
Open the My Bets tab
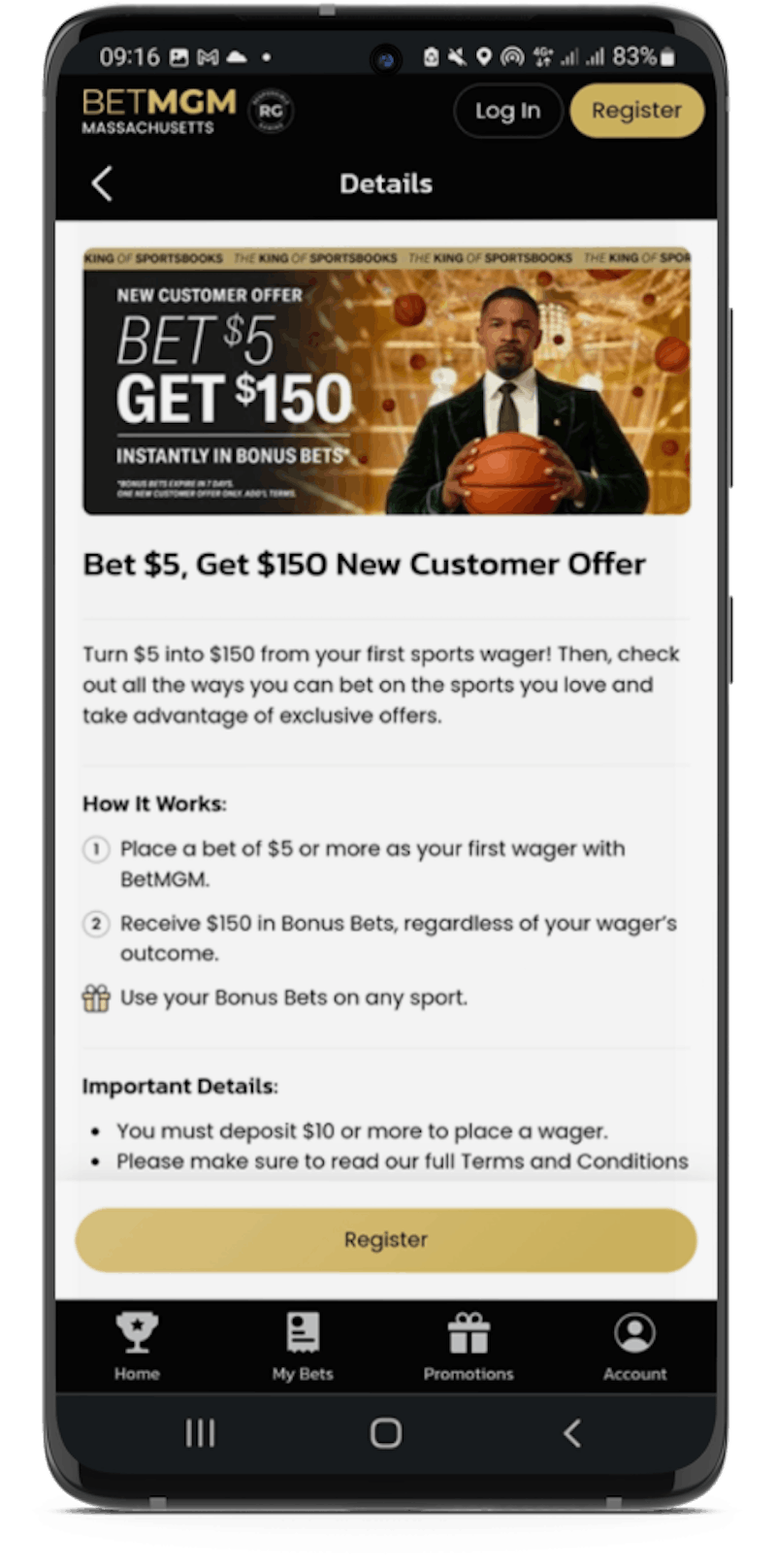303,1347
